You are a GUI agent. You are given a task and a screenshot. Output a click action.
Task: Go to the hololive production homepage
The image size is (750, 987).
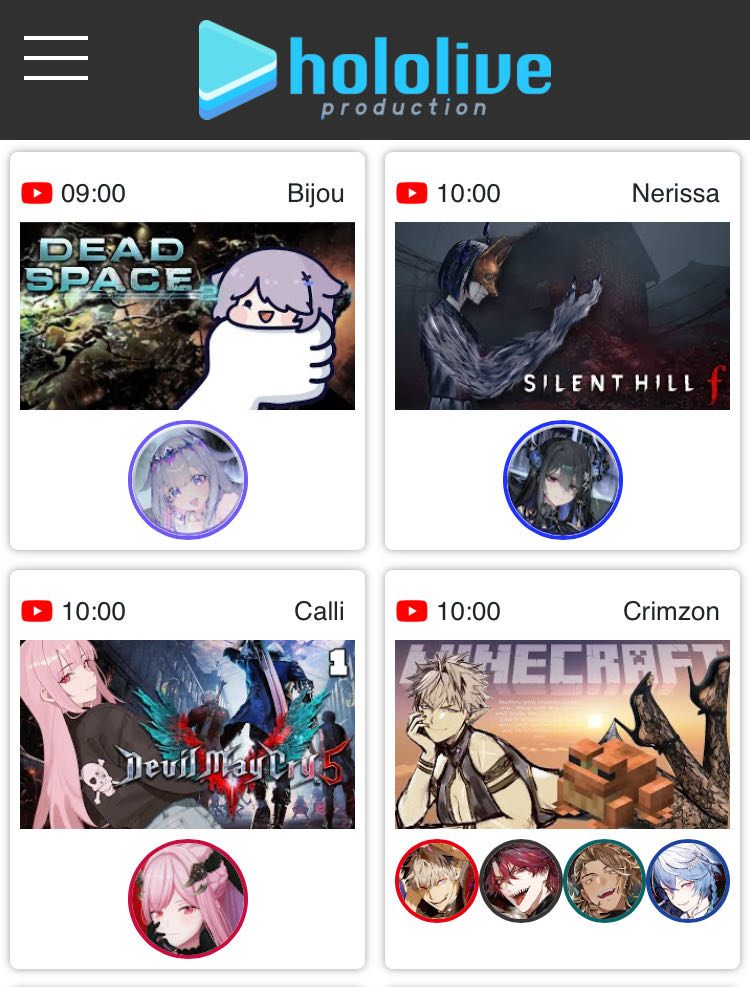point(375,70)
